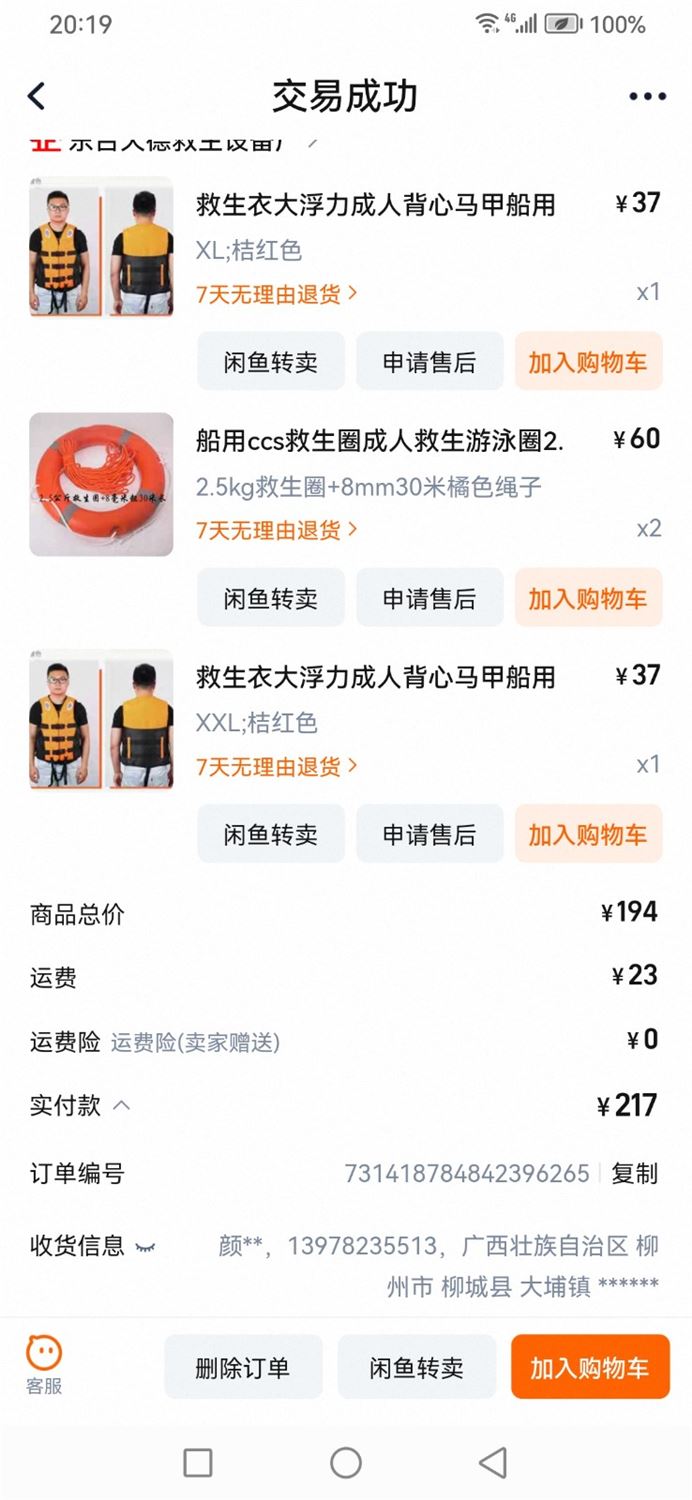Return to the system home screen
This screenshot has width=692, height=1500.
[x=346, y=1463]
